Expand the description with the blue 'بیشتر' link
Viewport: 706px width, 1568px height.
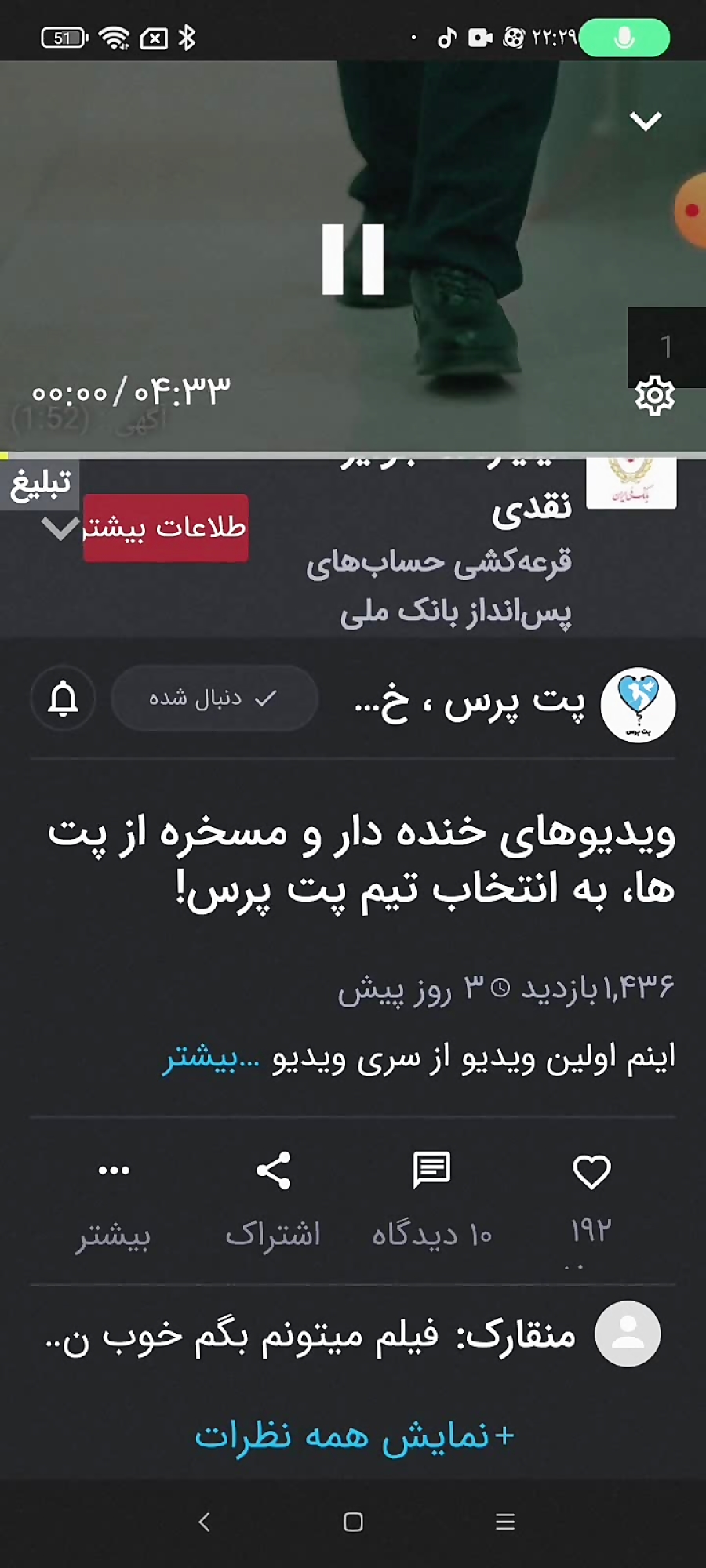pos(210,1058)
